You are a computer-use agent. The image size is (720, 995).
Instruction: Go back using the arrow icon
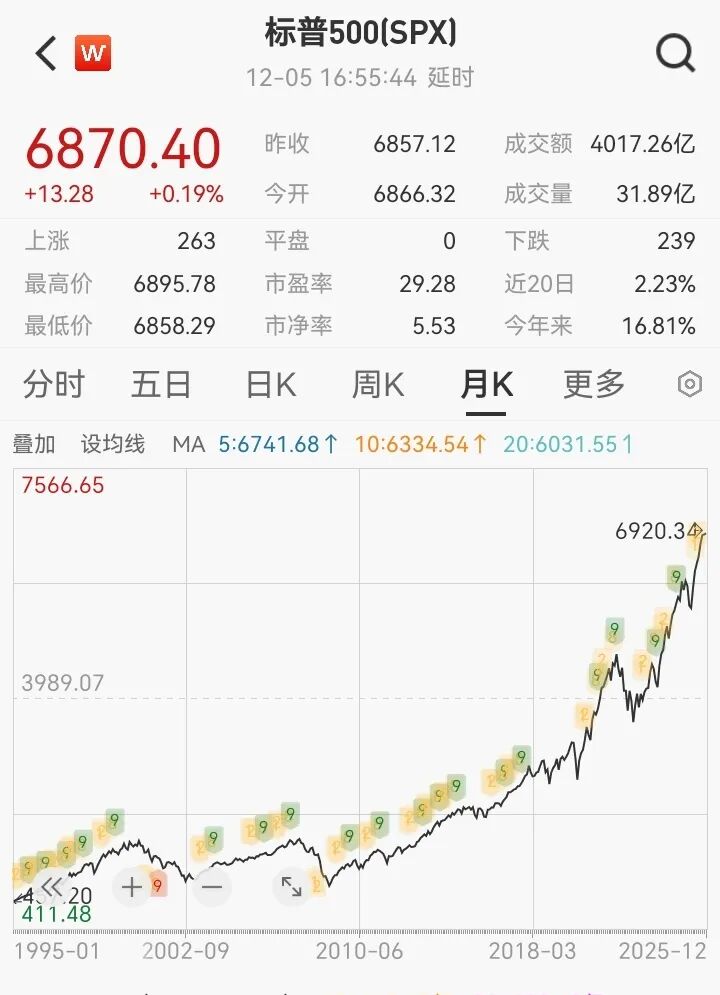pyautogui.click(x=45, y=54)
